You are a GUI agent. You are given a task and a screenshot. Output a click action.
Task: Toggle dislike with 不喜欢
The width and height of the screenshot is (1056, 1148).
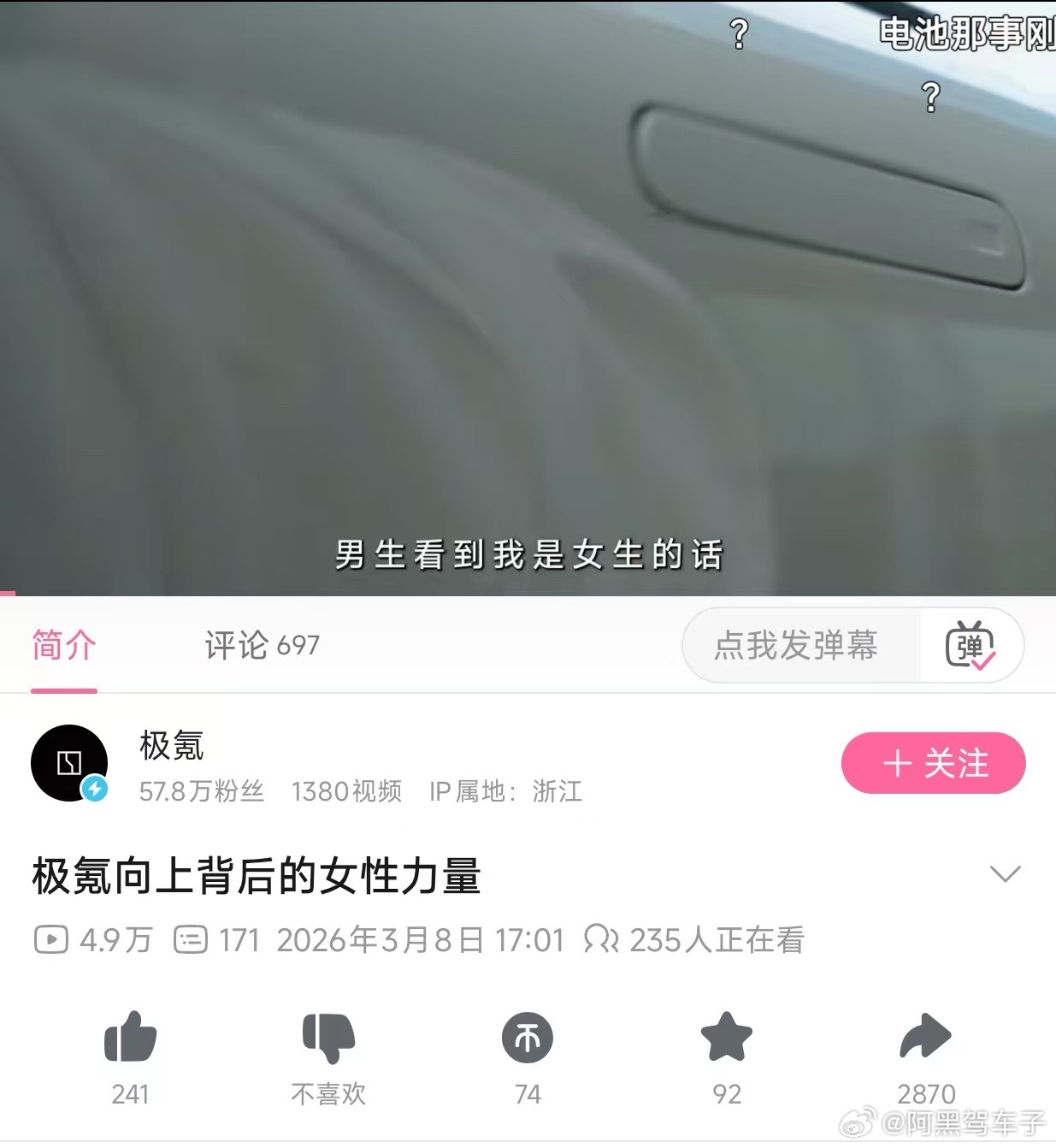coord(329,1039)
